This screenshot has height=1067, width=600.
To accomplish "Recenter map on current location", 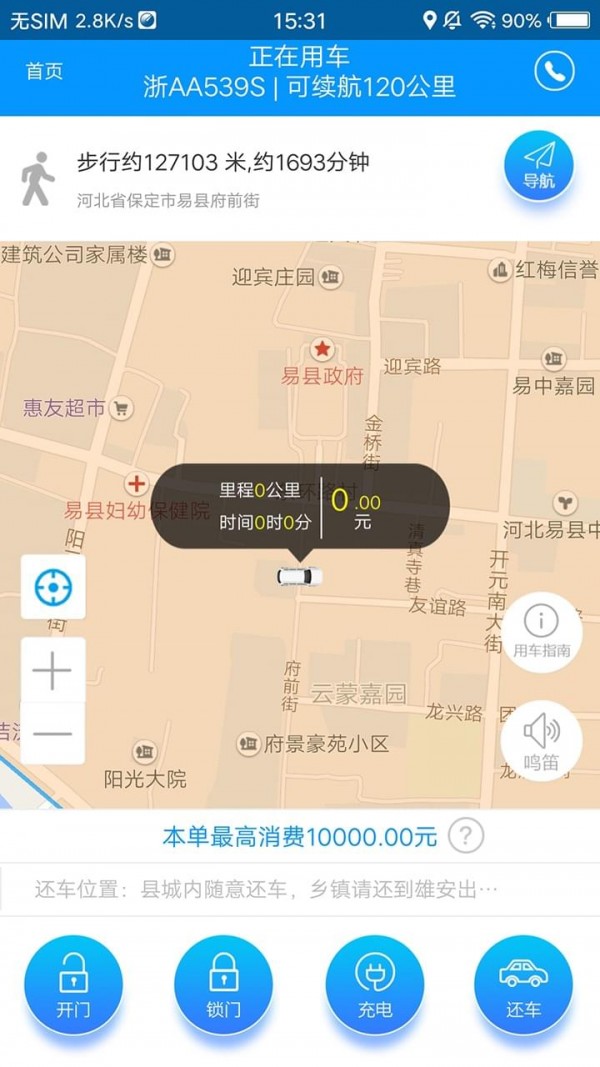I will (x=53, y=587).
